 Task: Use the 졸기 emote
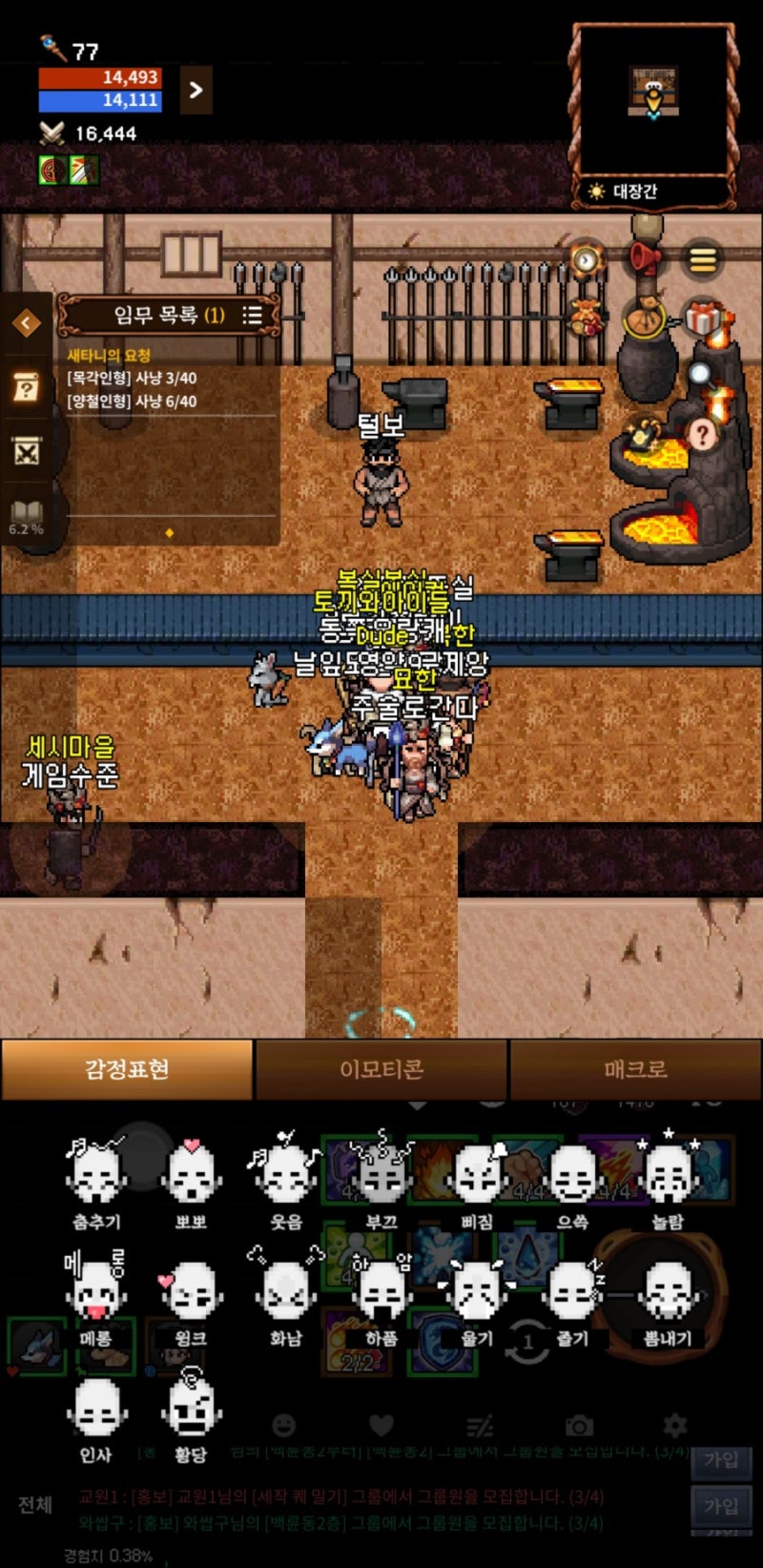pos(572,1299)
